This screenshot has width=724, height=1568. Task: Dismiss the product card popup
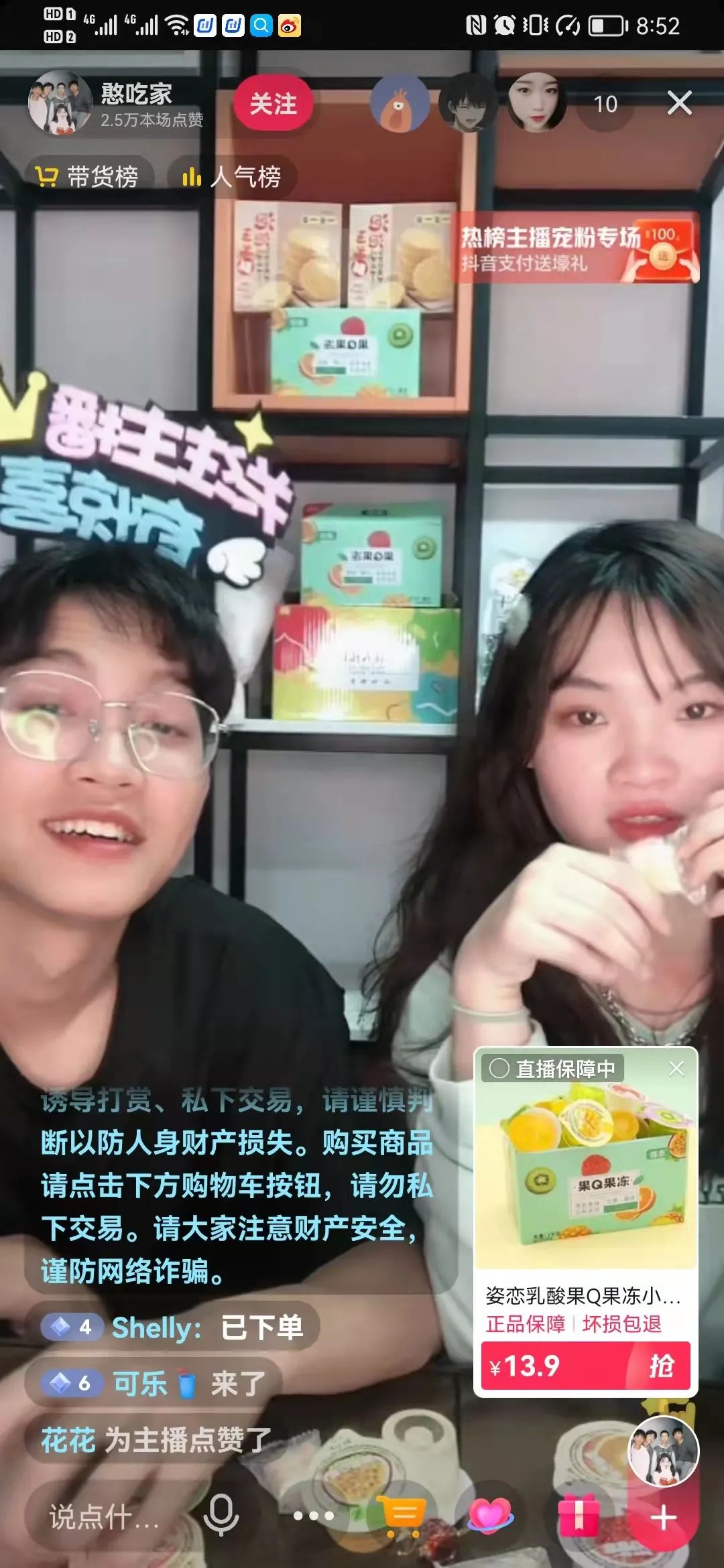coord(676,1069)
